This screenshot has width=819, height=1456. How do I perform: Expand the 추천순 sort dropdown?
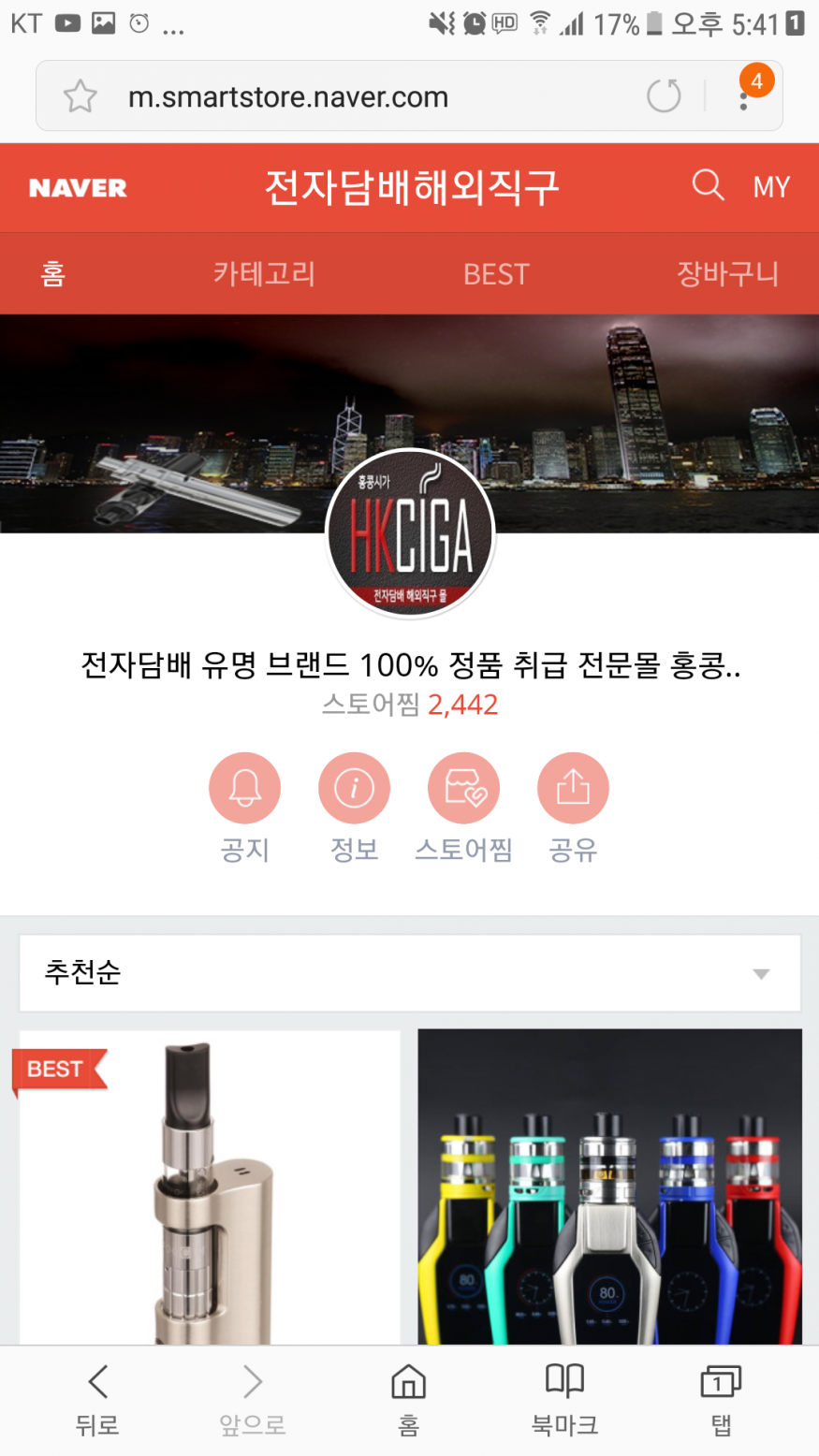[x=409, y=973]
